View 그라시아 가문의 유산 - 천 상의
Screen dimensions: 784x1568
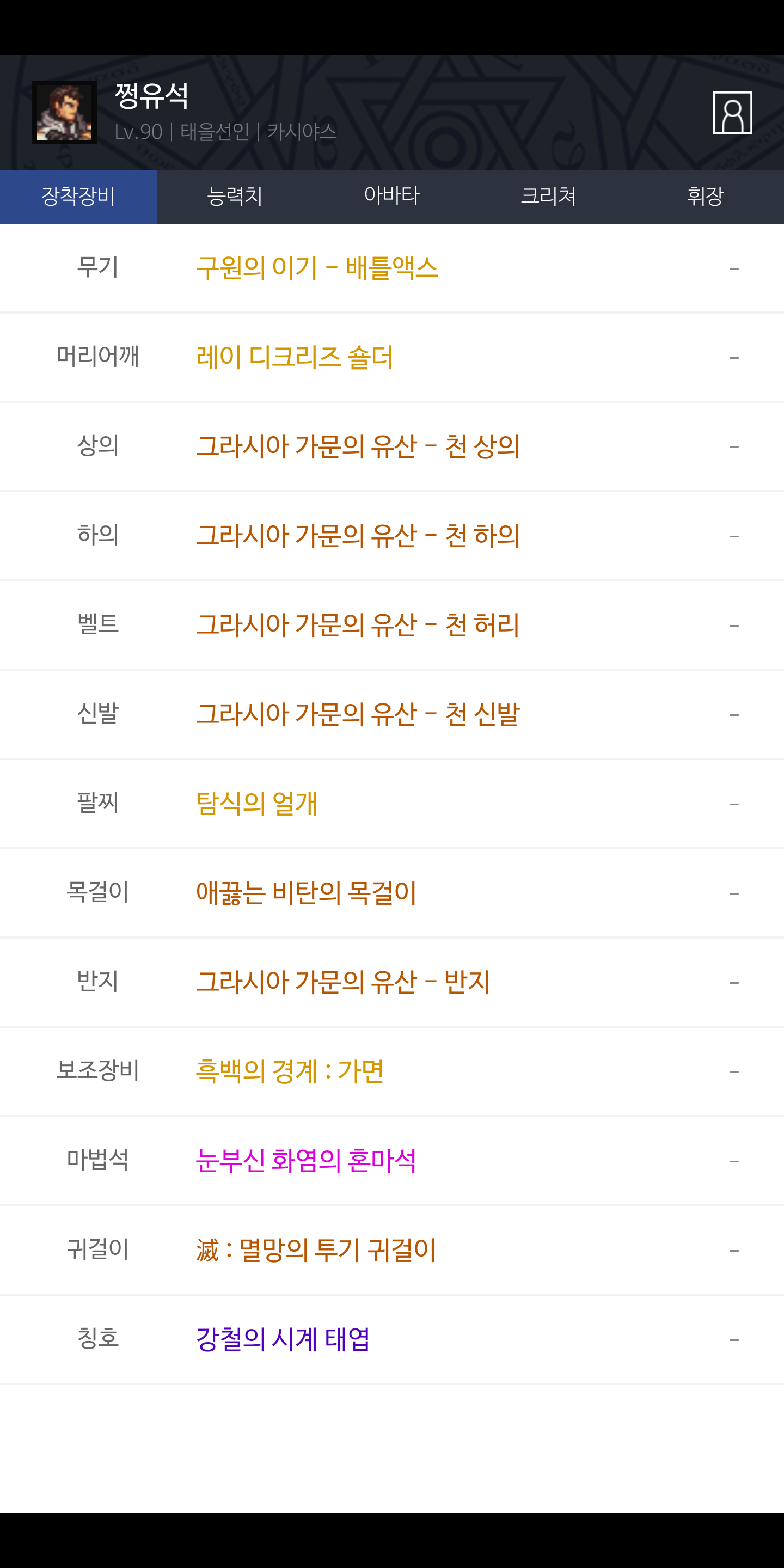point(392,447)
